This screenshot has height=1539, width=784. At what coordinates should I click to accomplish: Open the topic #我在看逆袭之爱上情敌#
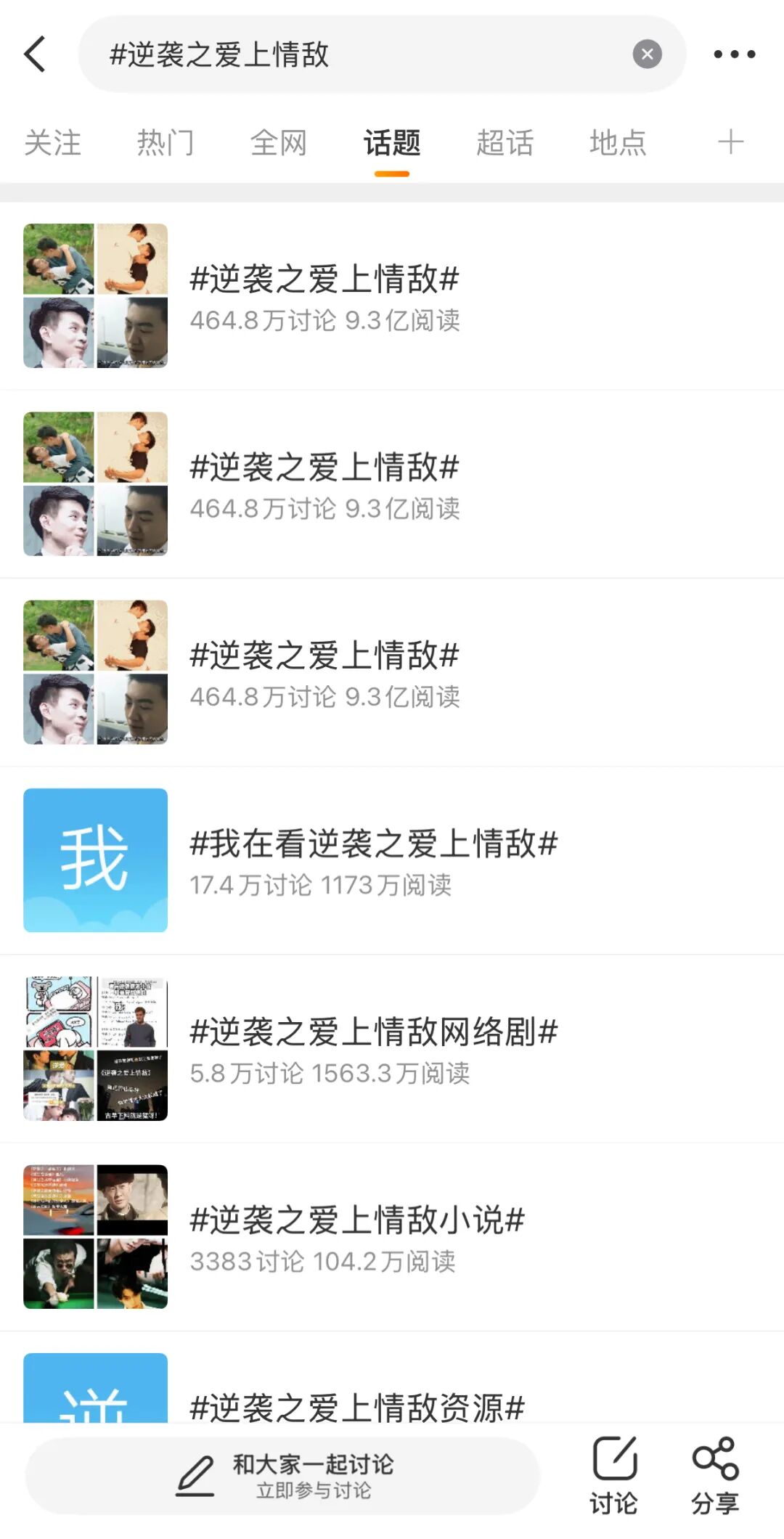point(373,860)
